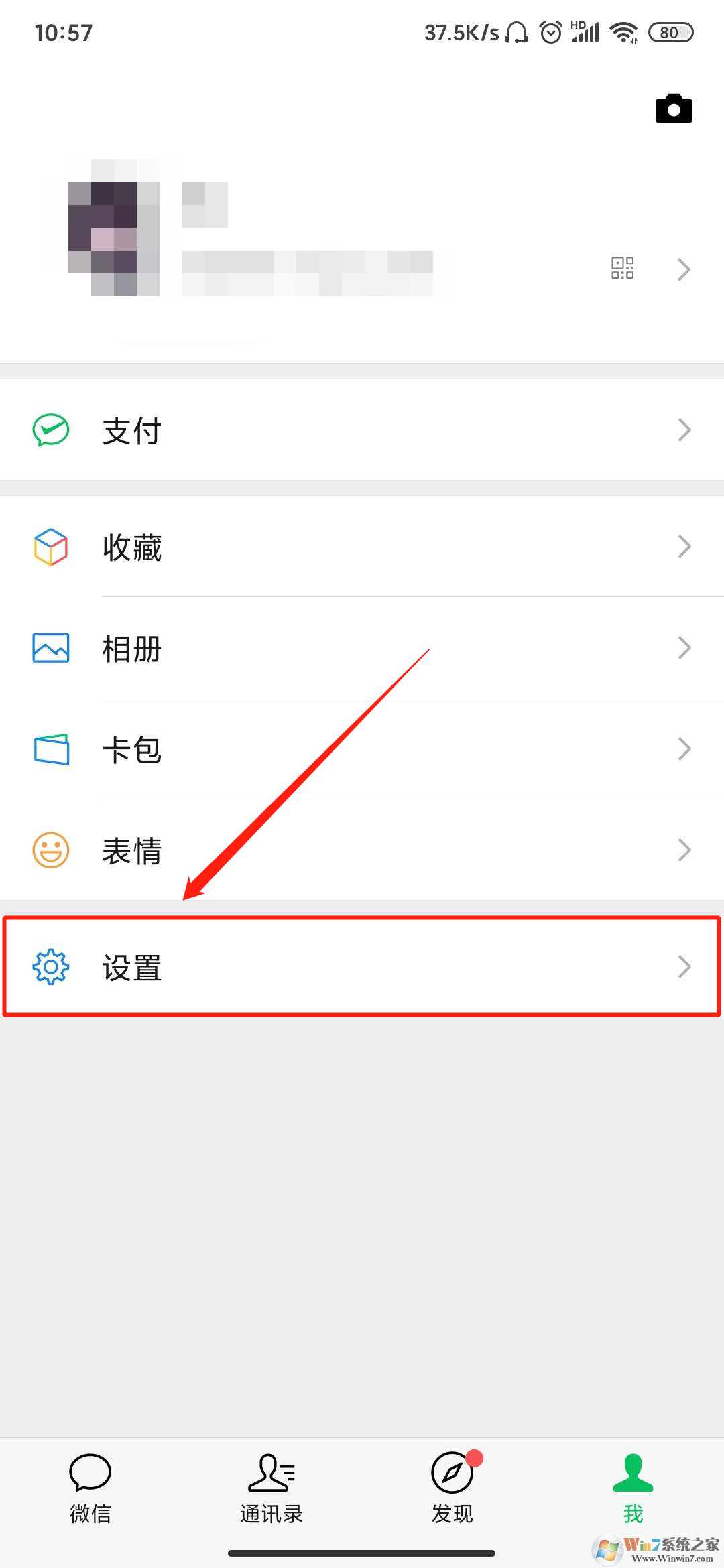
Task: Open the 收藏 favorites box icon
Action: pyautogui.click(x=50, y=547)
